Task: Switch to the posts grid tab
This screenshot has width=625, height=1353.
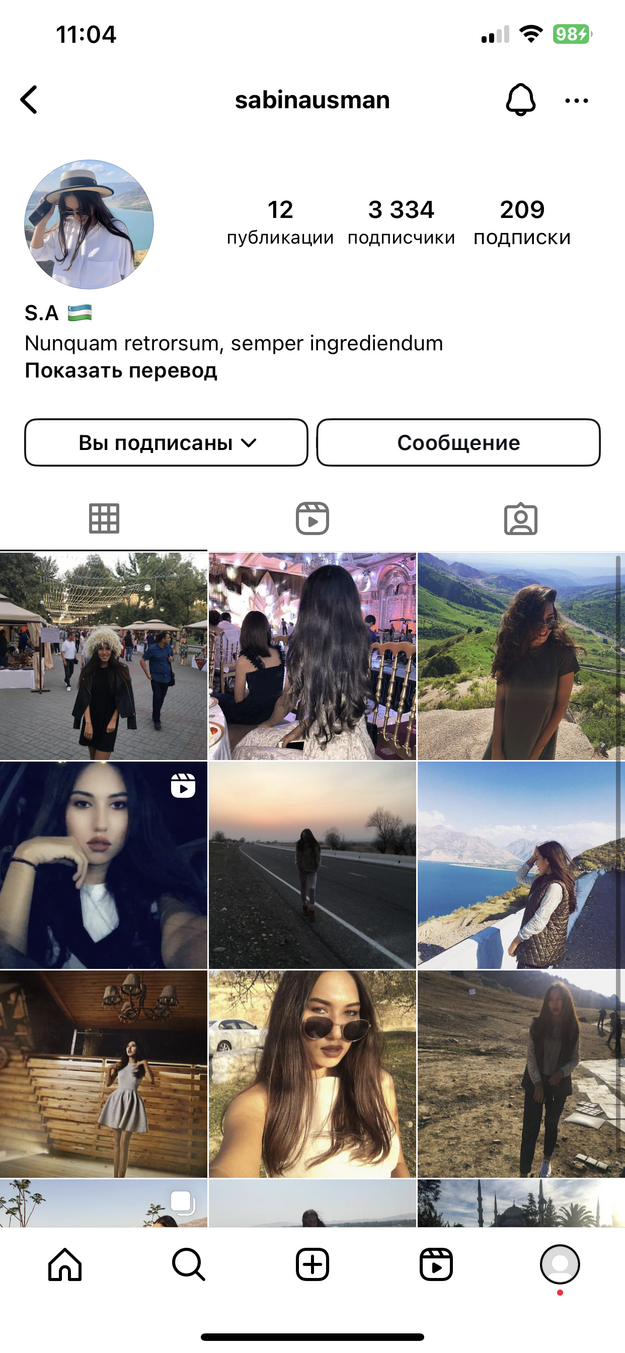Action: tap(104, 518)
